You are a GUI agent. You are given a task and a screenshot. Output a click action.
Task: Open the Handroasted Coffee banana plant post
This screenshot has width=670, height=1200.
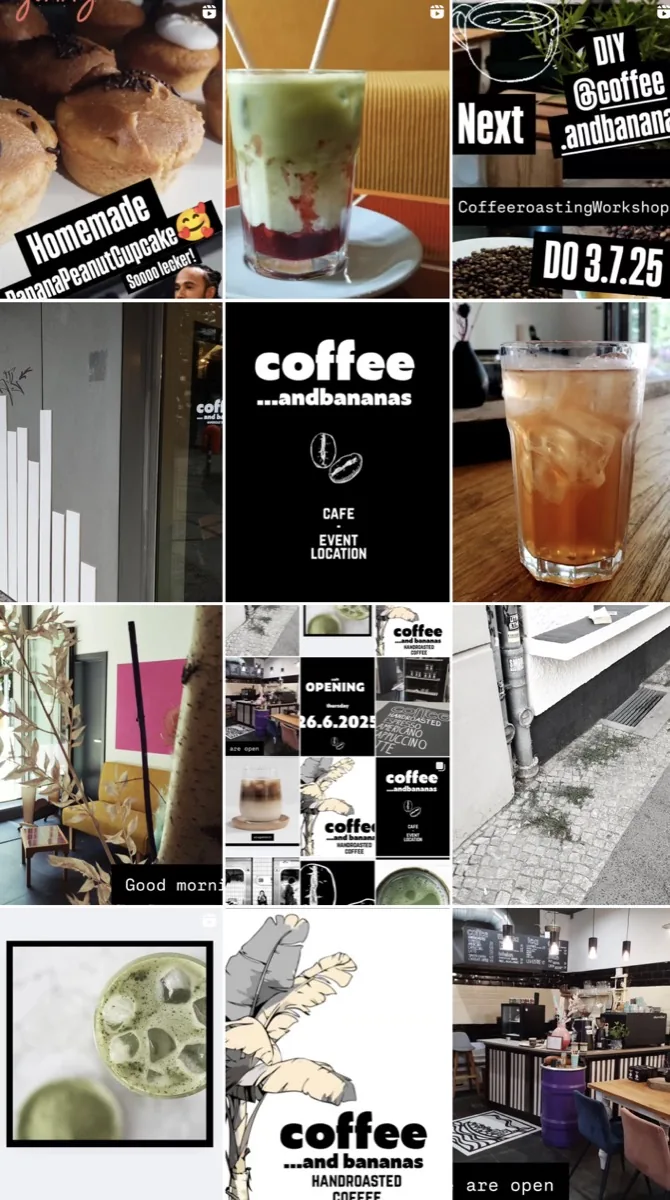[337, 1055]
